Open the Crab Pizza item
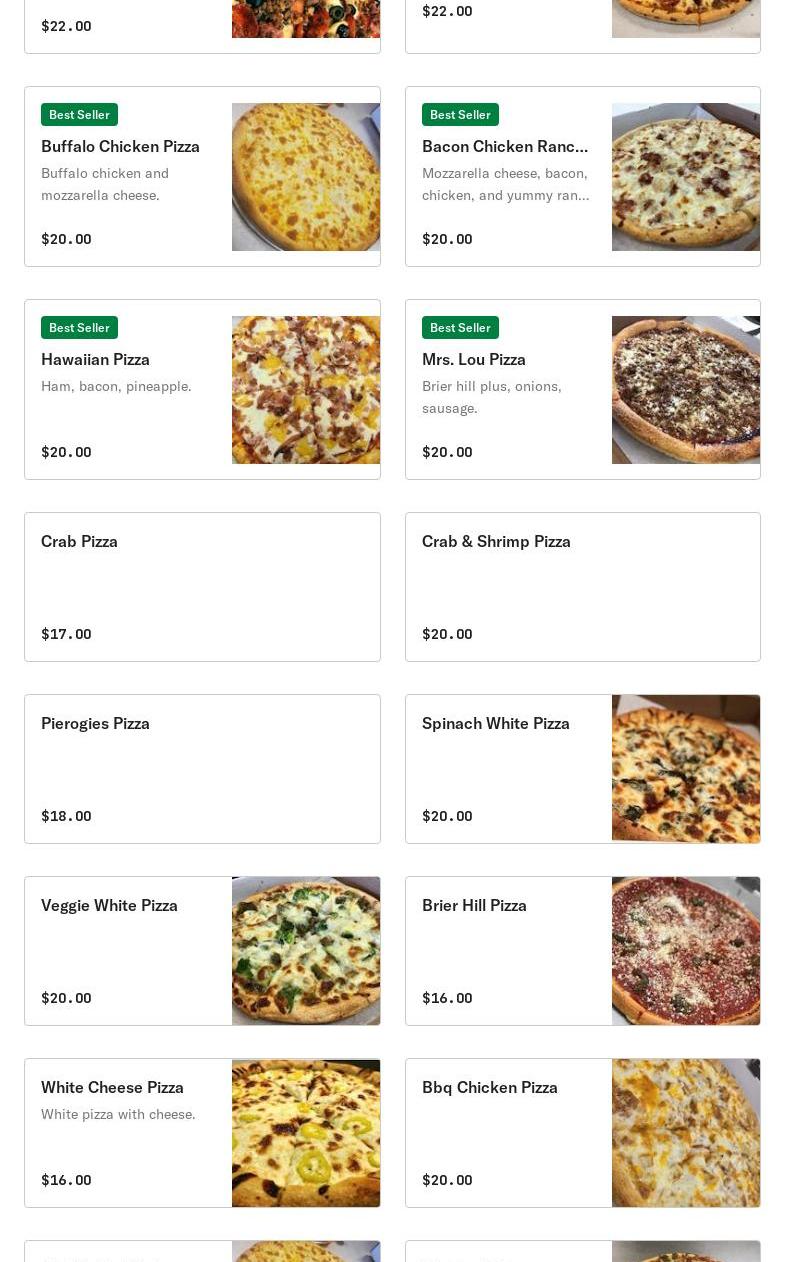Screen dimensions: 785x1262 tap(202, 587)
